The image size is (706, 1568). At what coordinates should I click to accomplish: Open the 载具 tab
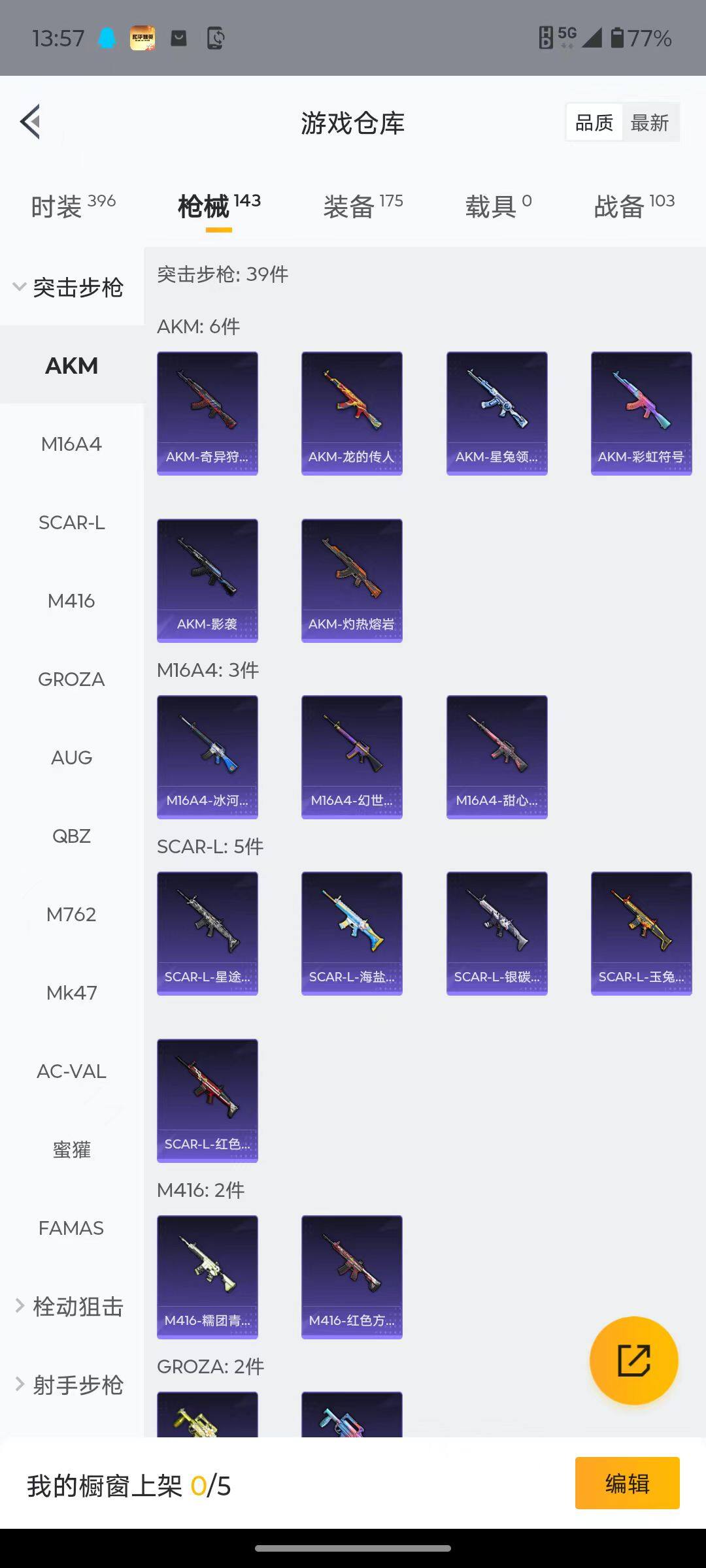click(498, 206)
